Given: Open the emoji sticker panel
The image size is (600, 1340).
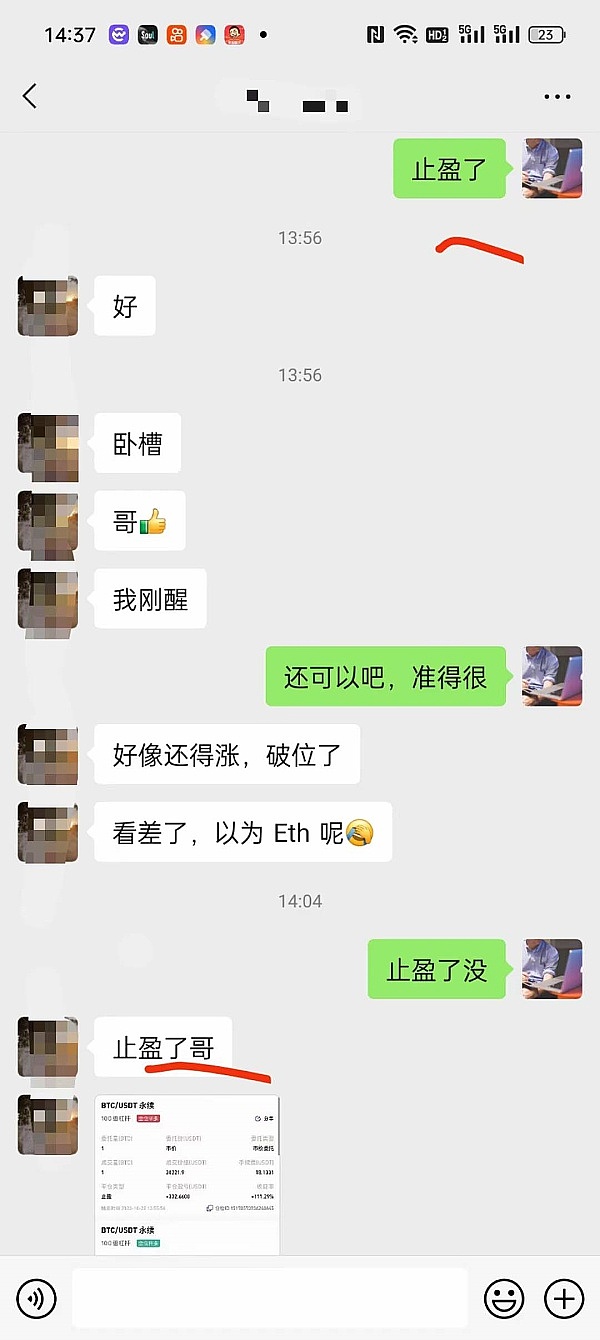Looking at the screenshot, I should pos(504,1299).
